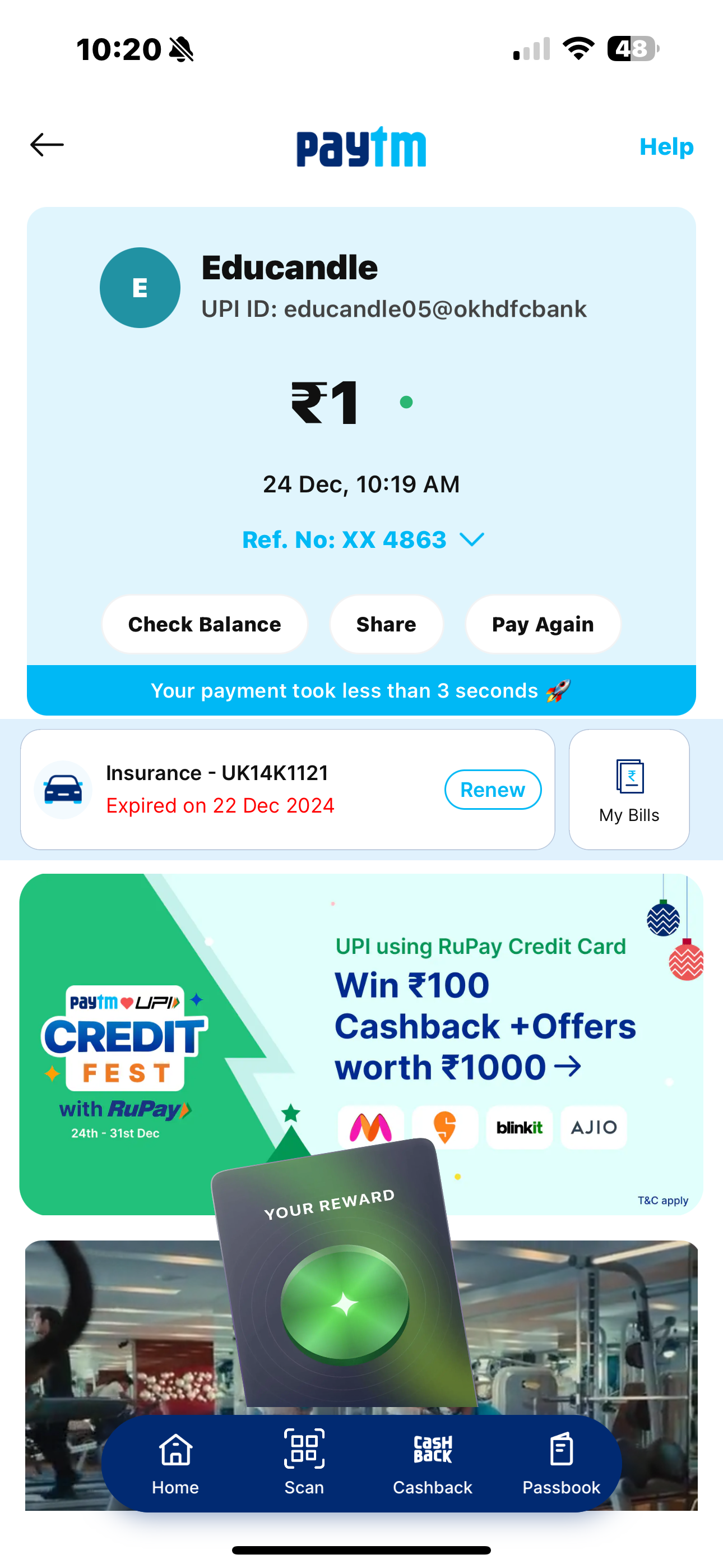723x1568 pixels.
Task: Open My Bills
Action: coord(629,790)
